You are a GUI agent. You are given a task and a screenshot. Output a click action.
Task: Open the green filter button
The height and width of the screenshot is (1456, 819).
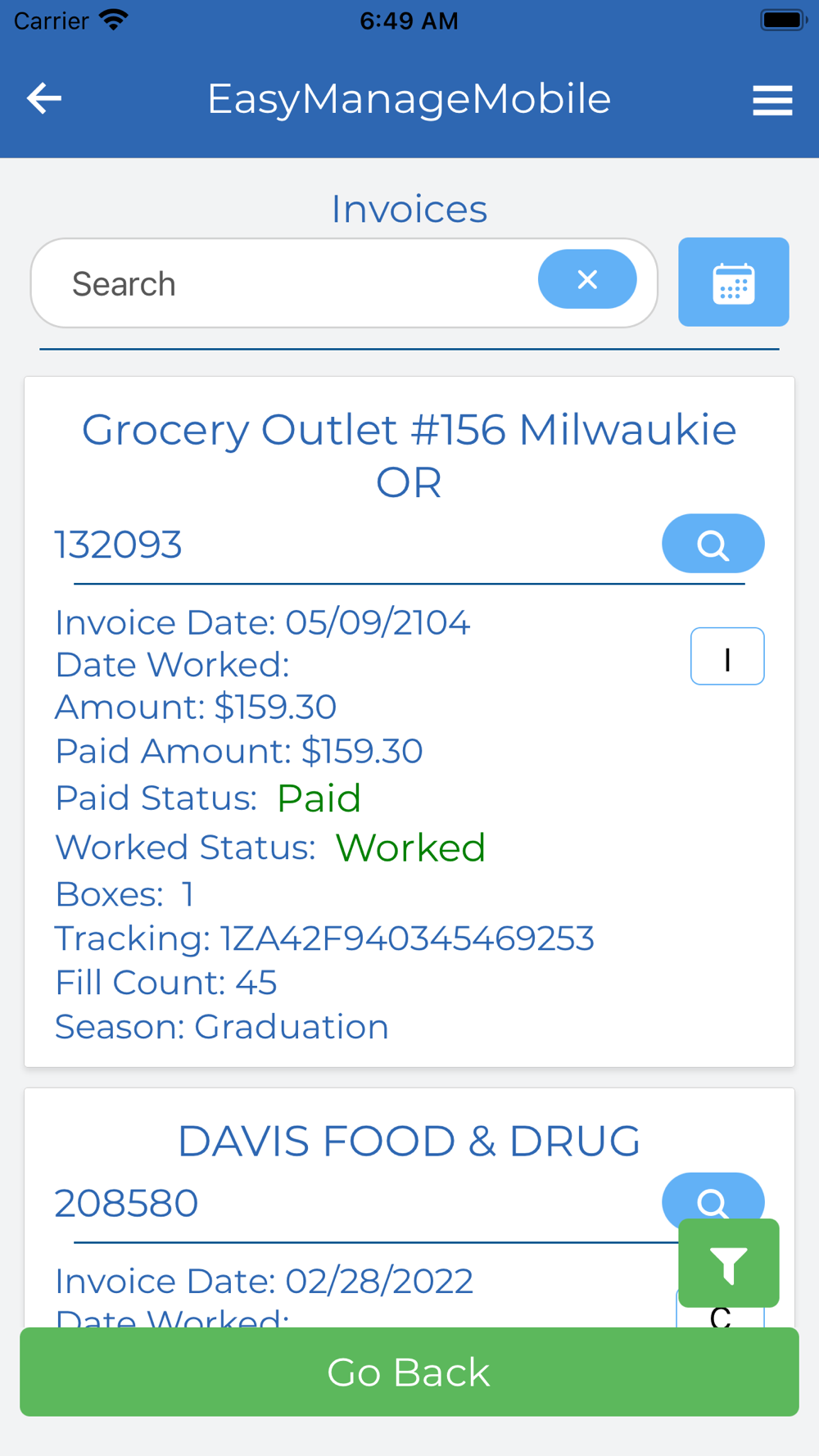pyautogui.click(x=729, y=1263)
